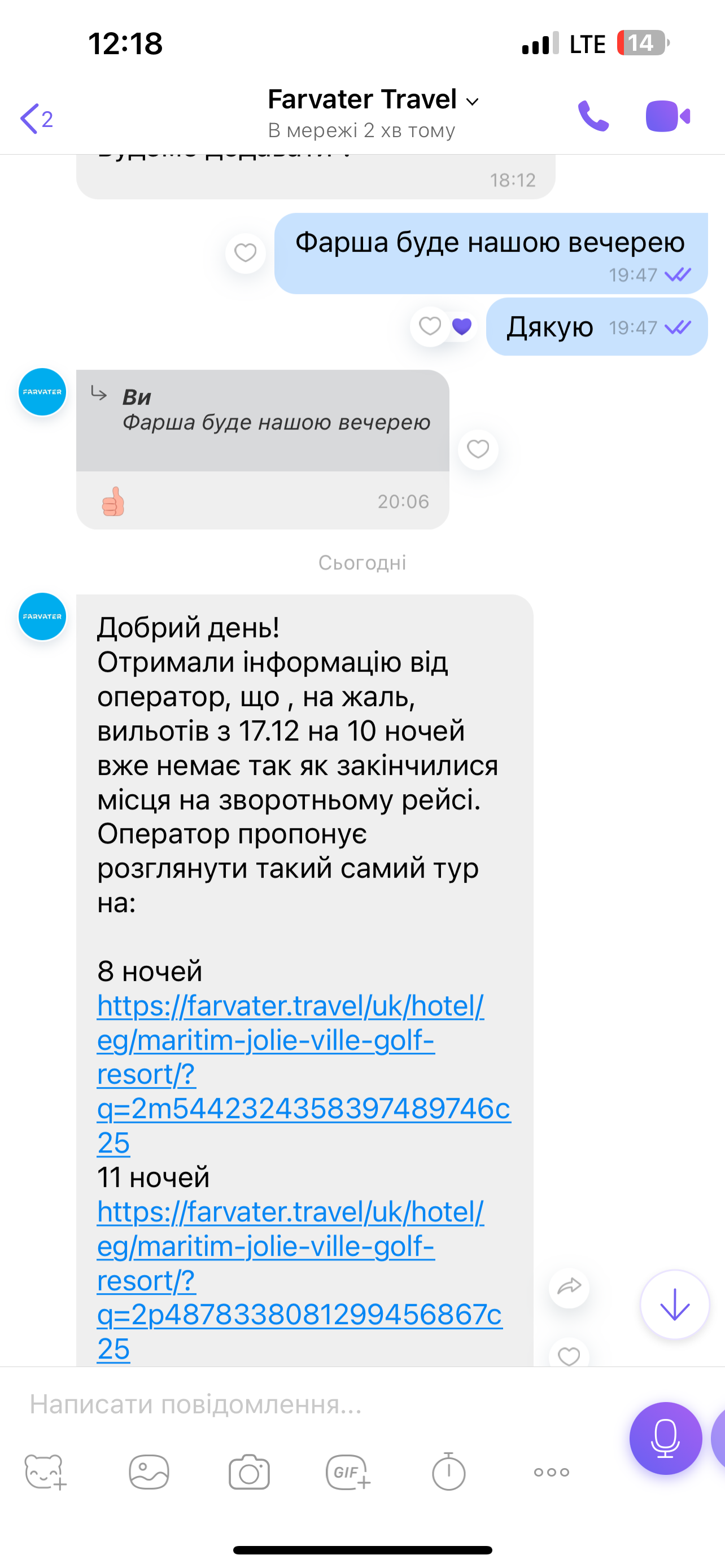Open the sticker picker

pos(45,1472)
